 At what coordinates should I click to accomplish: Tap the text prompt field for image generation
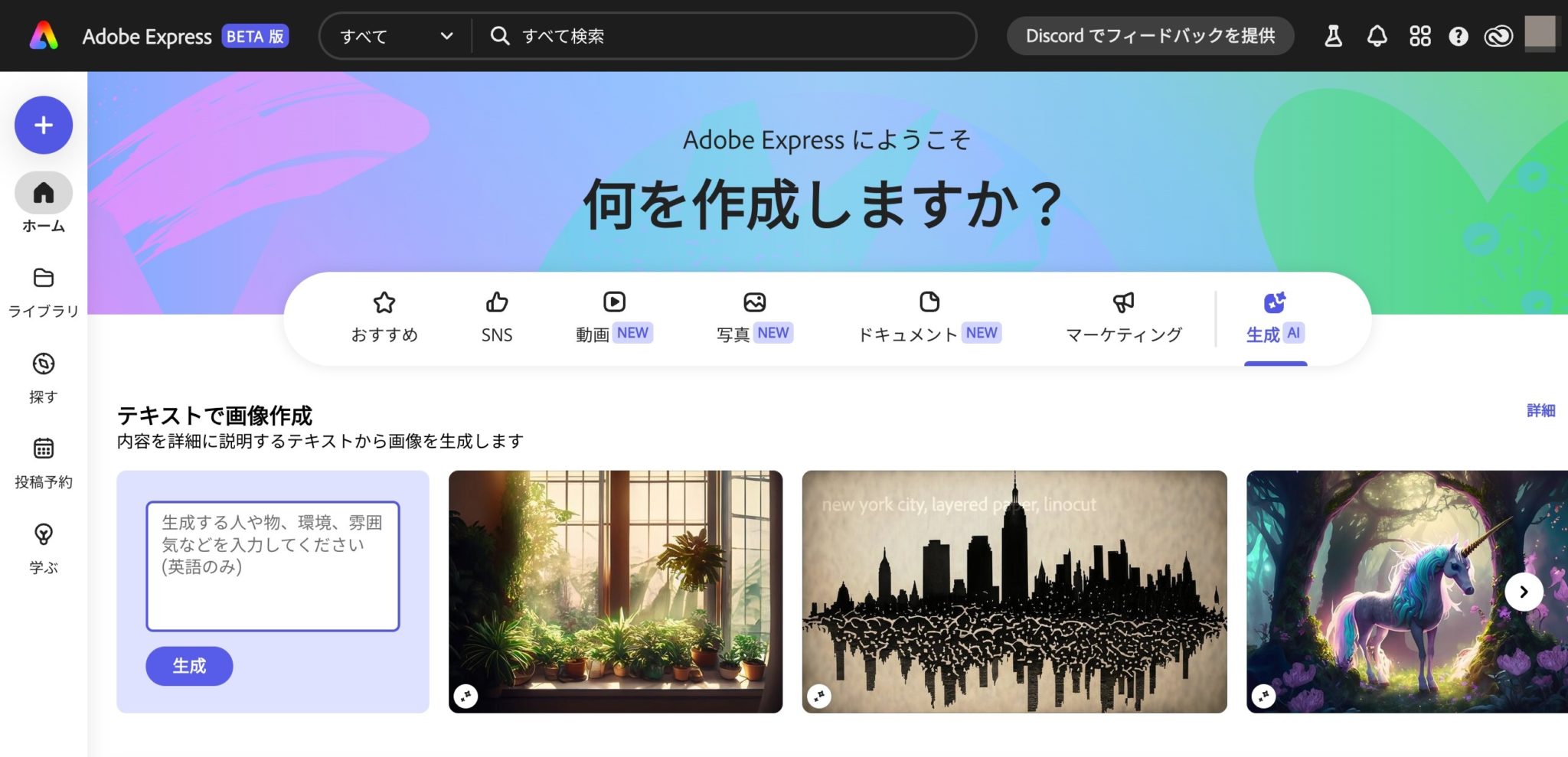tap(273, 566)
